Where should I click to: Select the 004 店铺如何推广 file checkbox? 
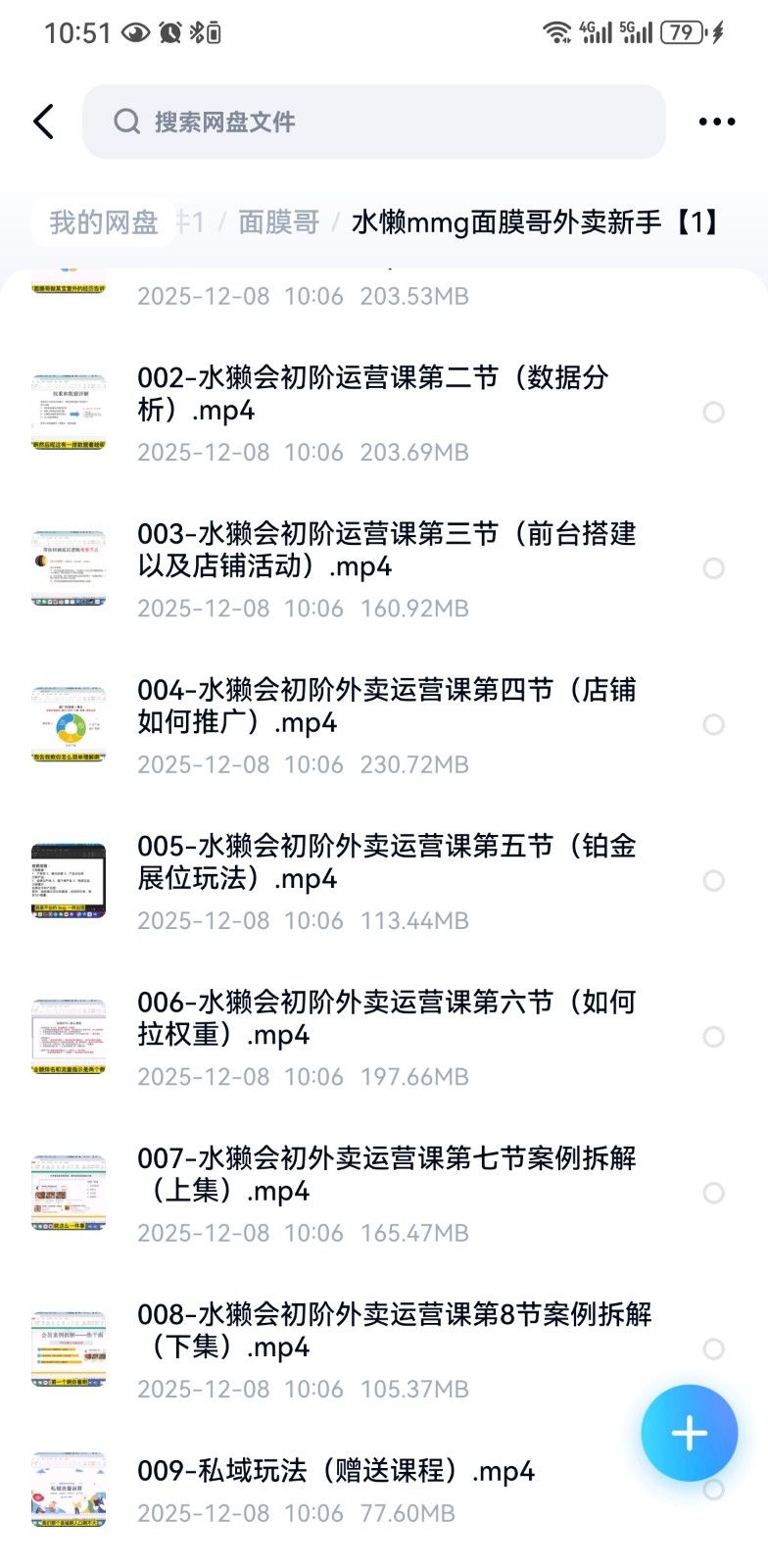(713, 724)
